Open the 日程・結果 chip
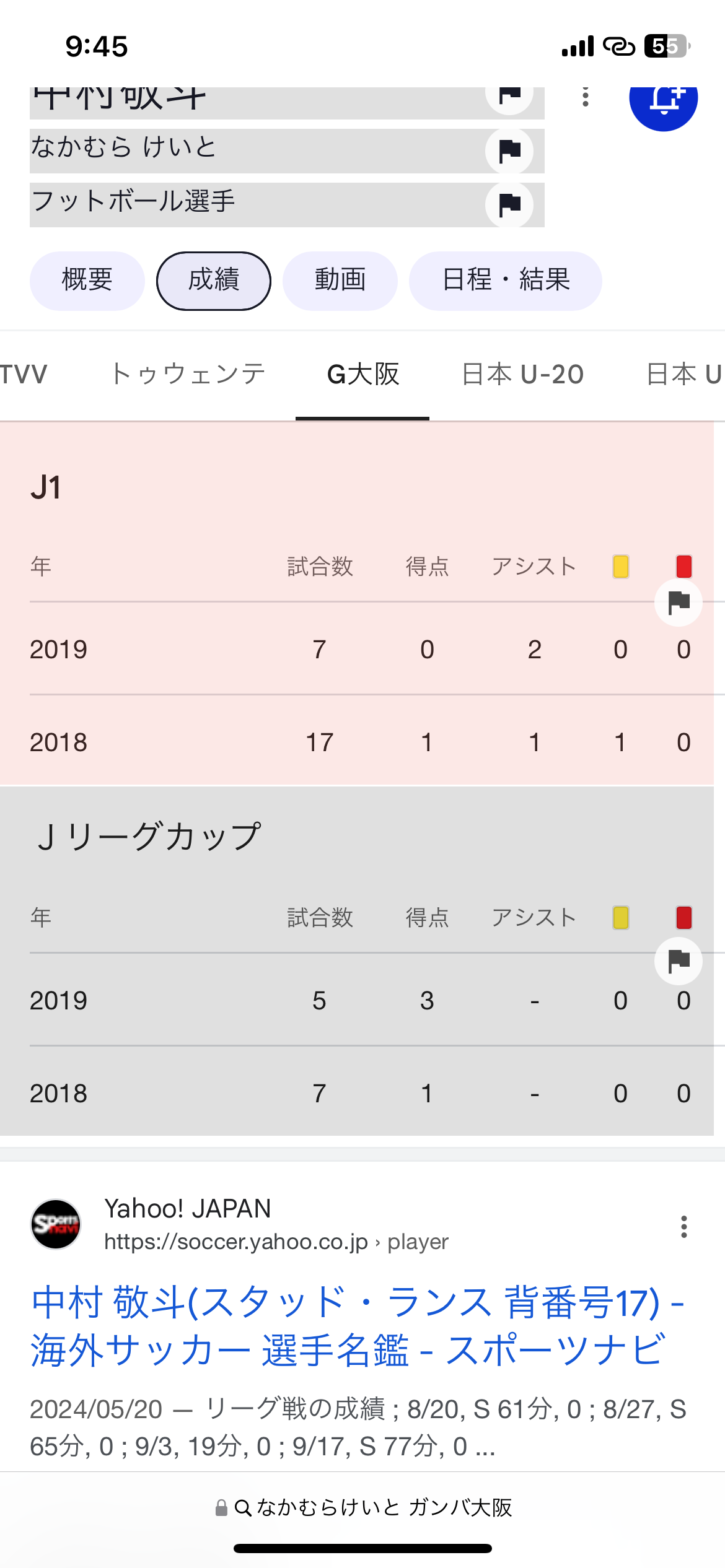725x1568 pixels. coord(505,281)
